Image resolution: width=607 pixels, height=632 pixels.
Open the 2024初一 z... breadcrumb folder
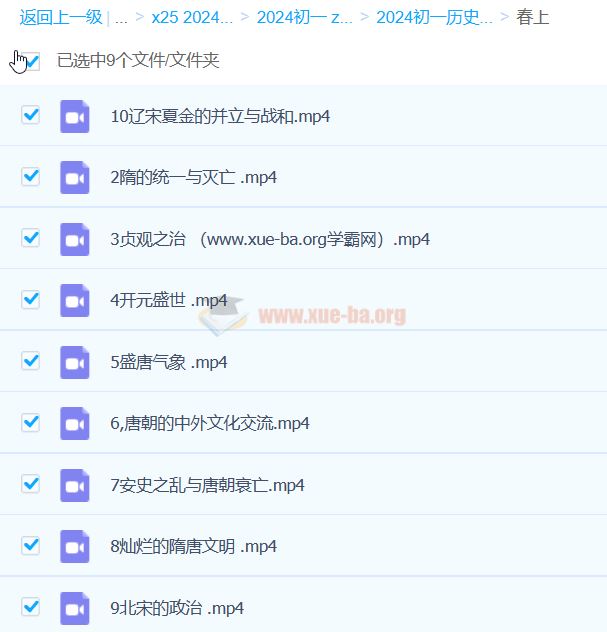304,17
